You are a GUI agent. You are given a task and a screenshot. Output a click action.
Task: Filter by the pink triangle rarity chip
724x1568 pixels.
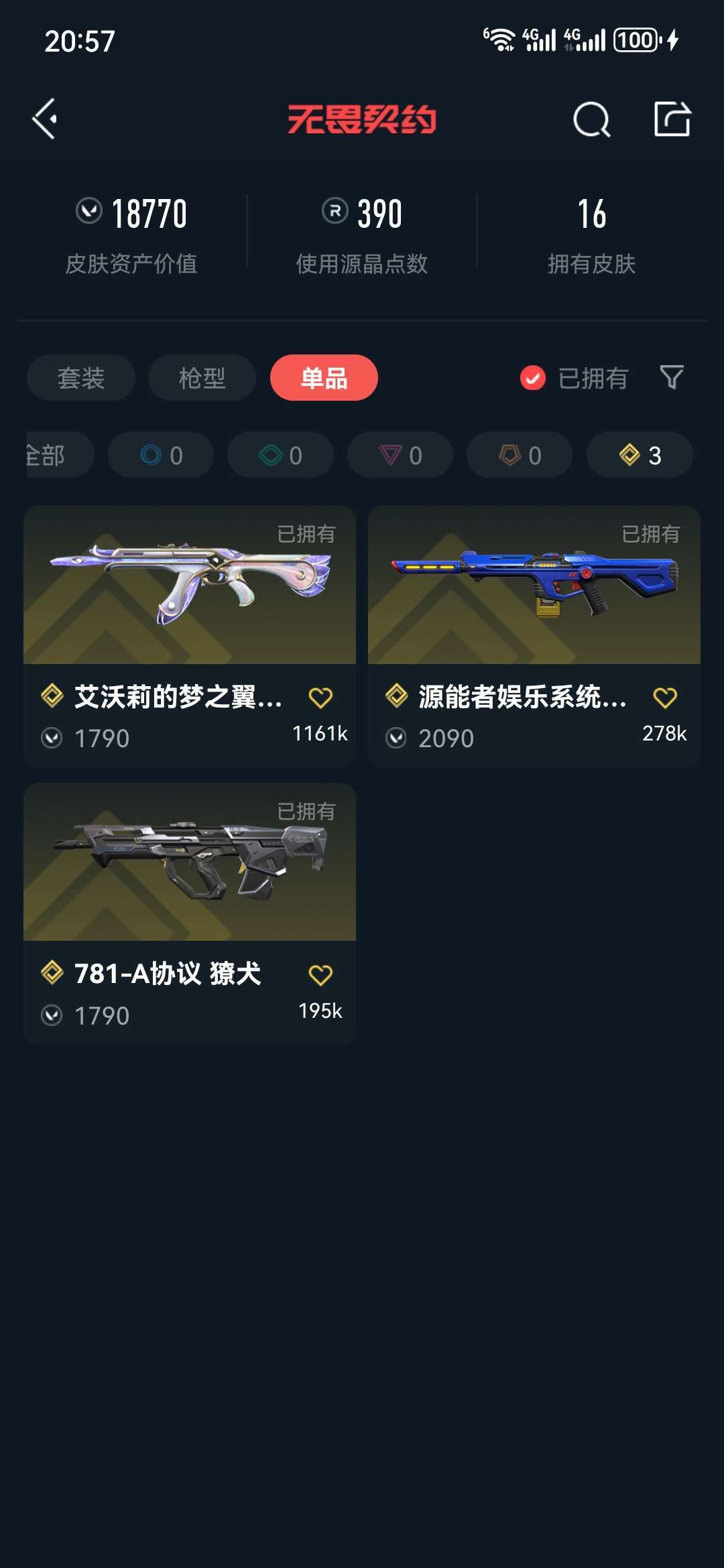(400, 455)
